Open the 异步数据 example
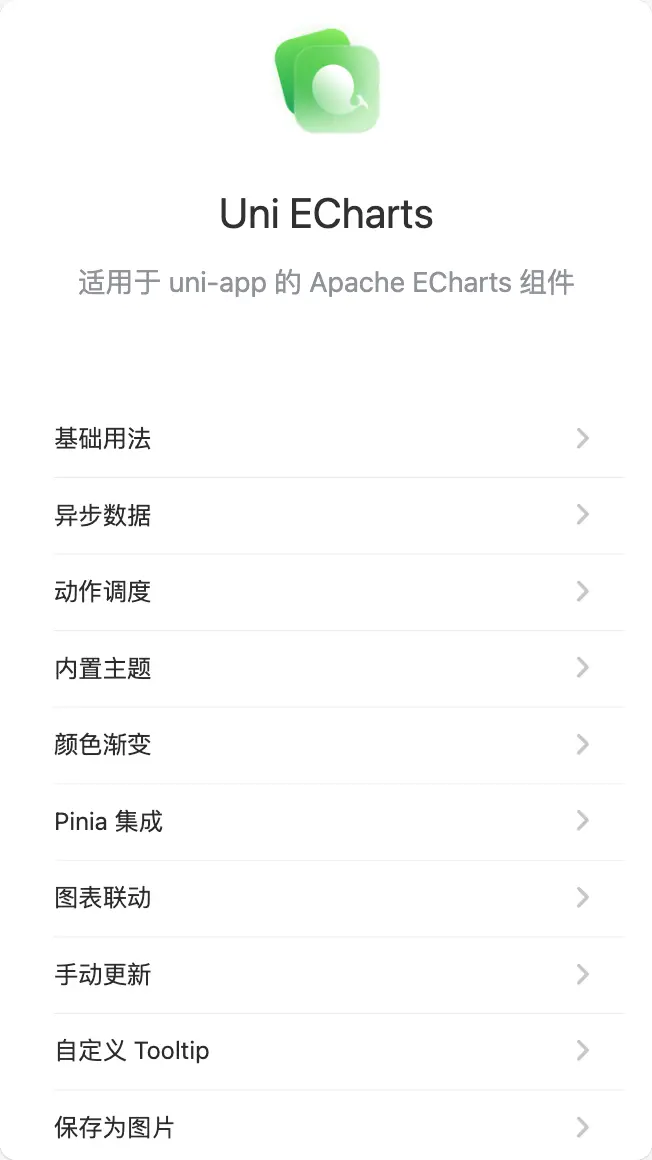 (x=103, y=515)
